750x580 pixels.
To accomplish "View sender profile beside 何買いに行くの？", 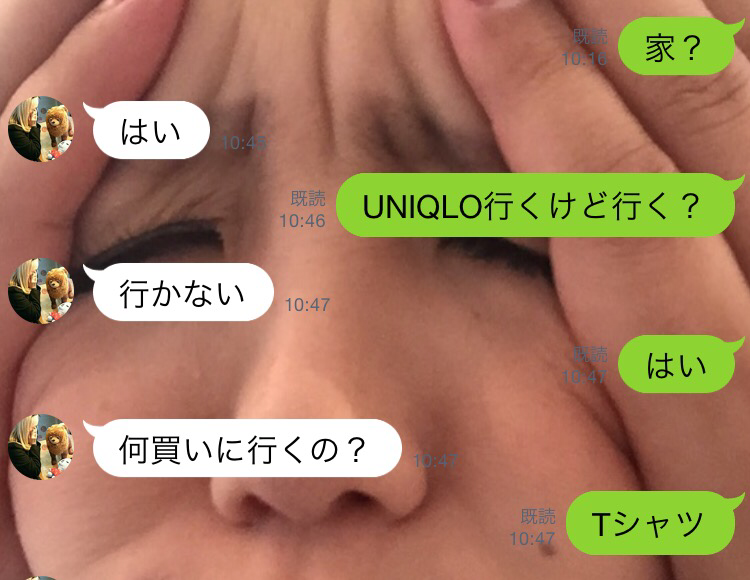I will (41, 446).
